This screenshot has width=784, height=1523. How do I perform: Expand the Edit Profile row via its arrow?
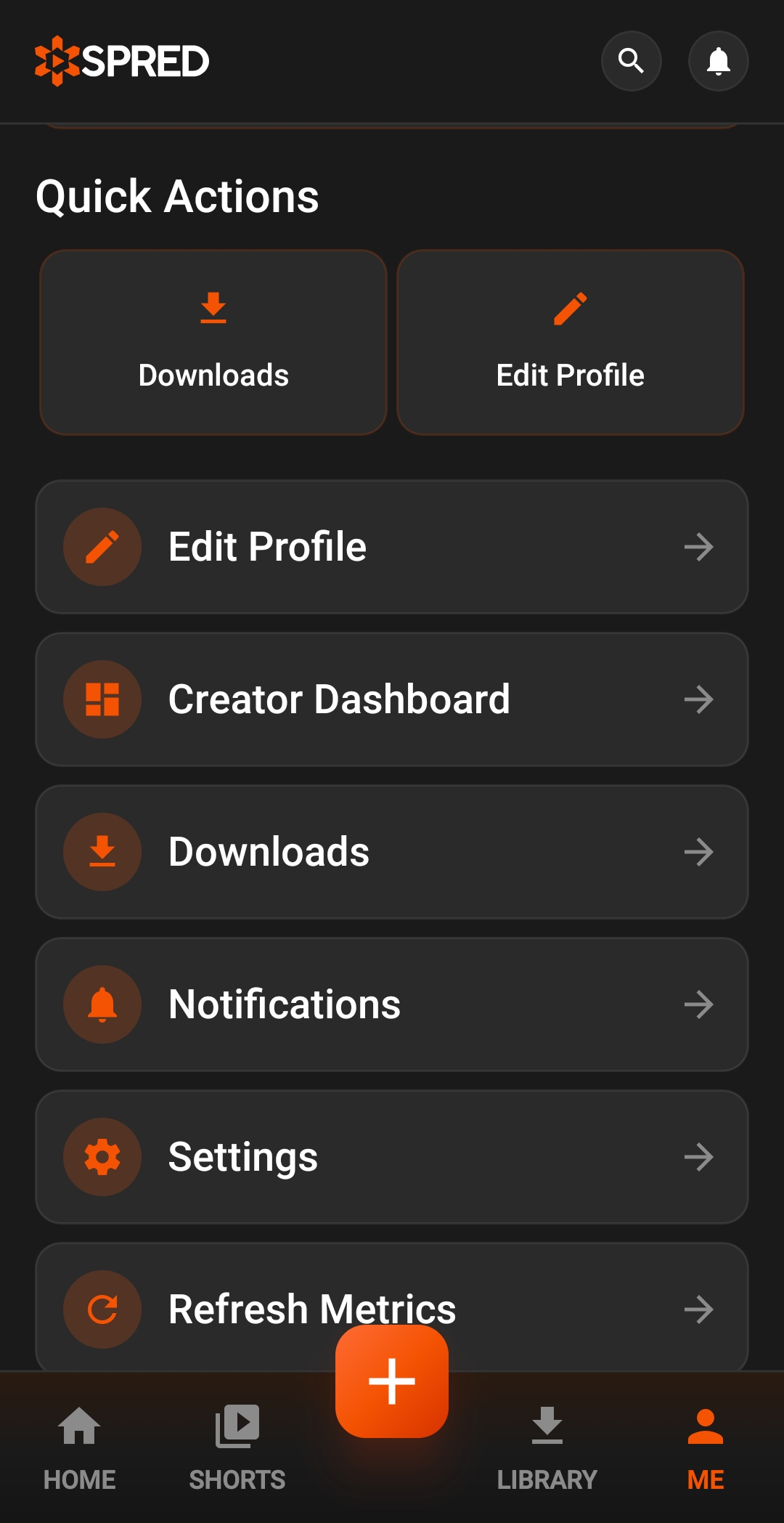pyautogui.click(x=699, y=547)
